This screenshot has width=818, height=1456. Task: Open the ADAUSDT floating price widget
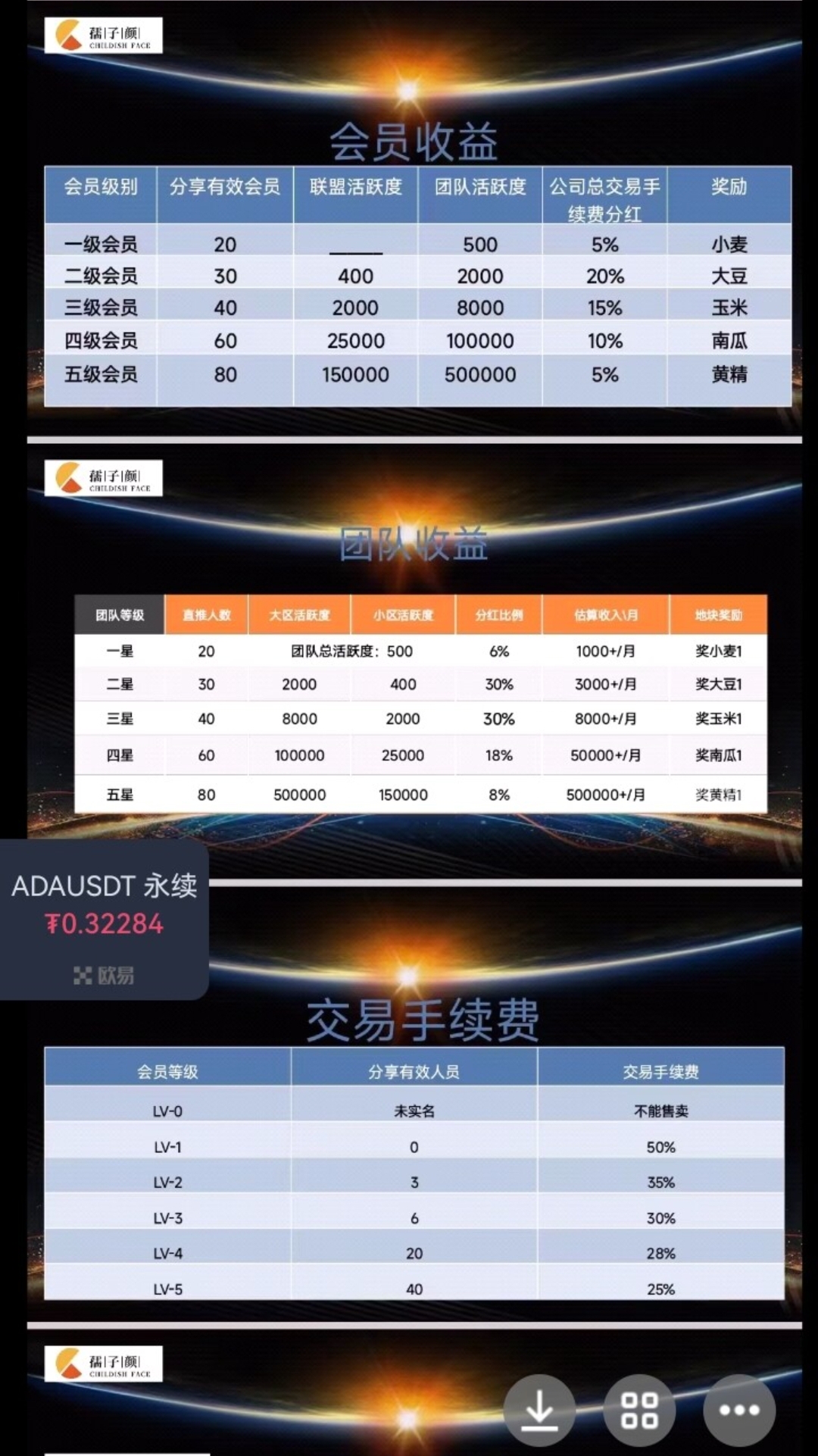coord(104,919)
